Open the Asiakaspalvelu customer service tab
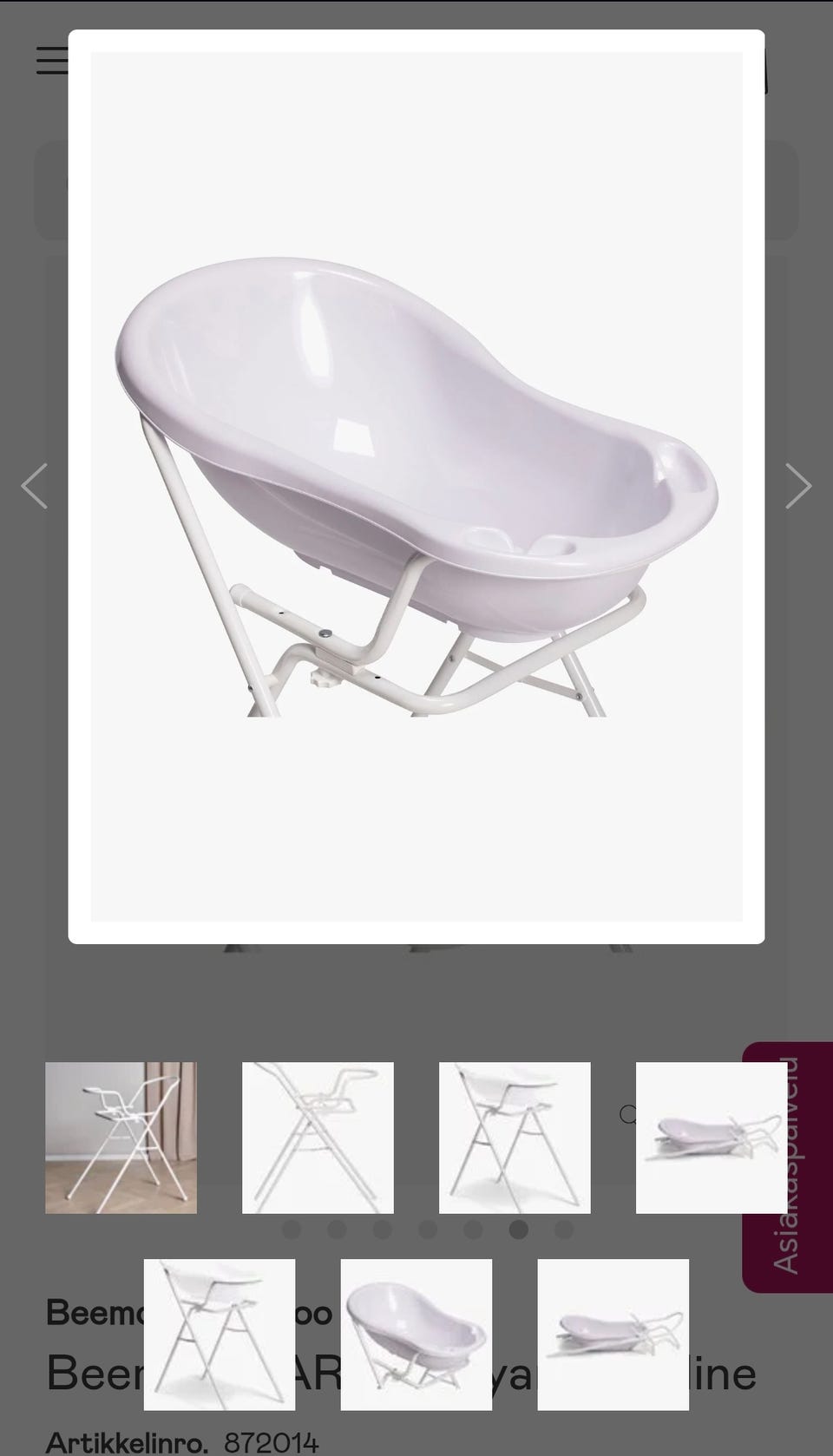Screen dimensions: 833x1456 [x=786, y=1166]
